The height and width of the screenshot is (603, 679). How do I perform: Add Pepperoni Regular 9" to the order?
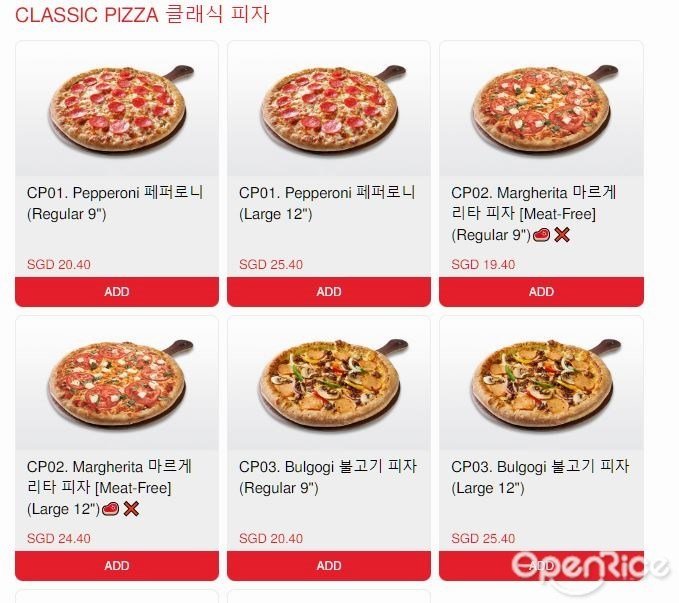pos(117,292)
